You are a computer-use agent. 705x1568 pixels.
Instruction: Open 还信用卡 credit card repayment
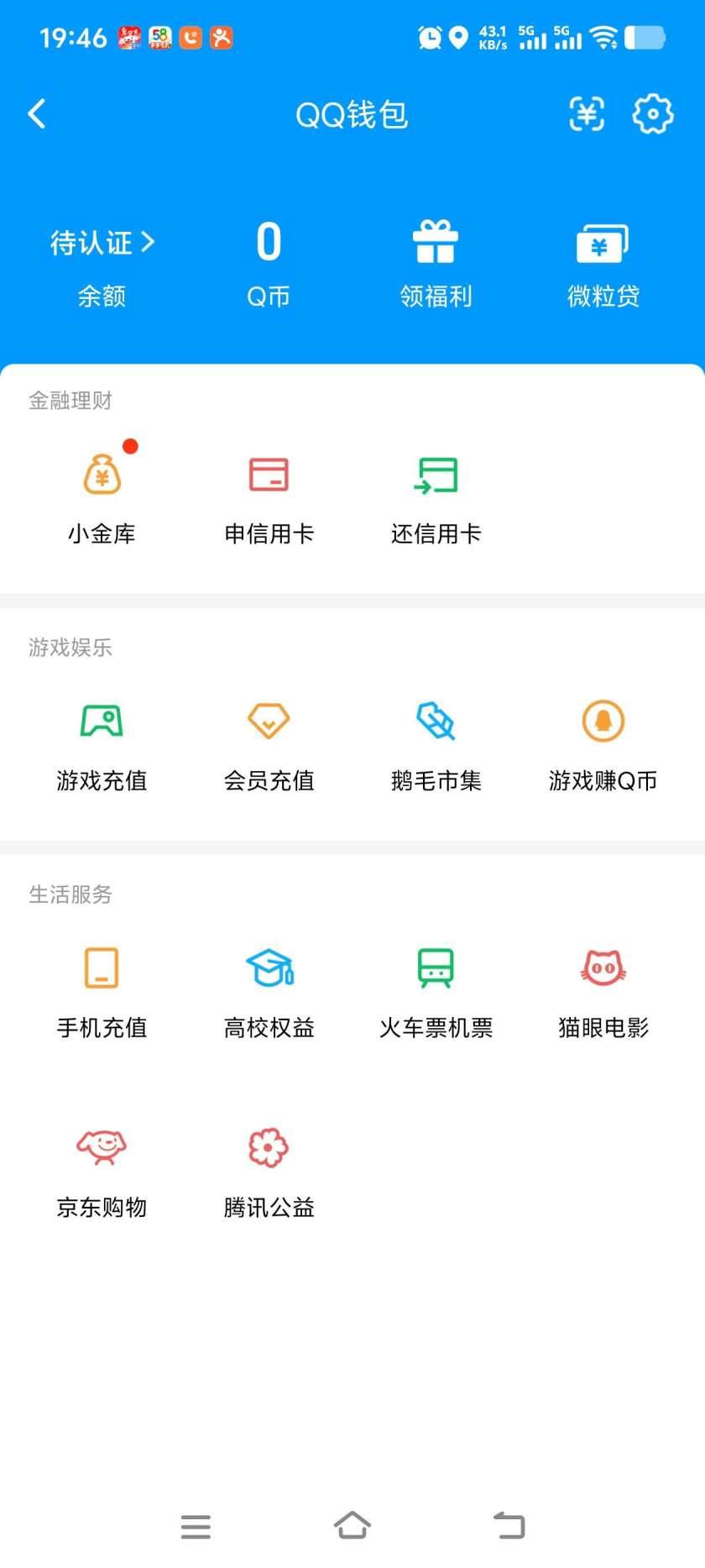(436, 496)
